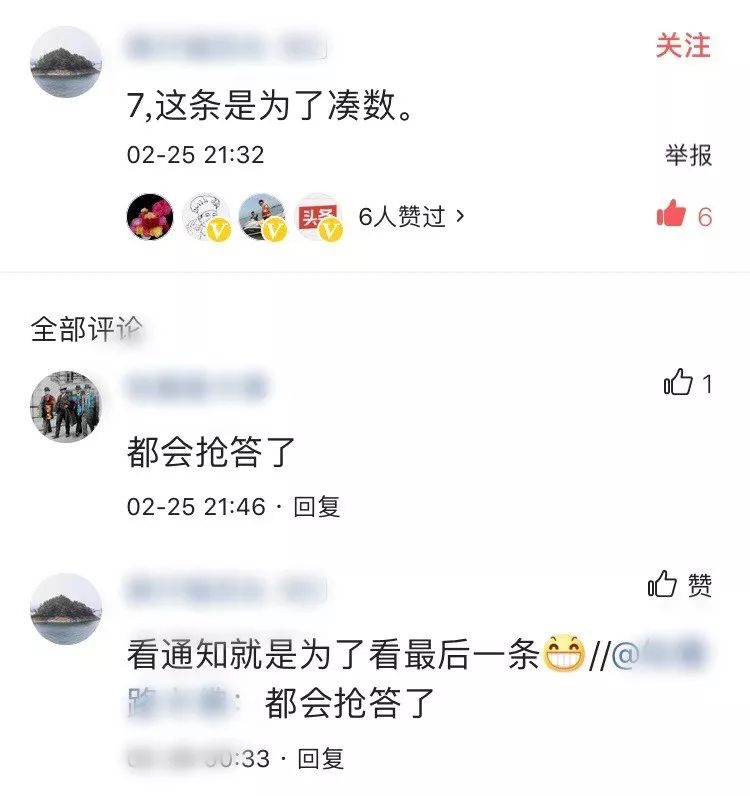Reply to the '看通知就是为了看最后一条' comment
Image resolution: width=750 pixels, height=796 pixels.
click(320, 758)
